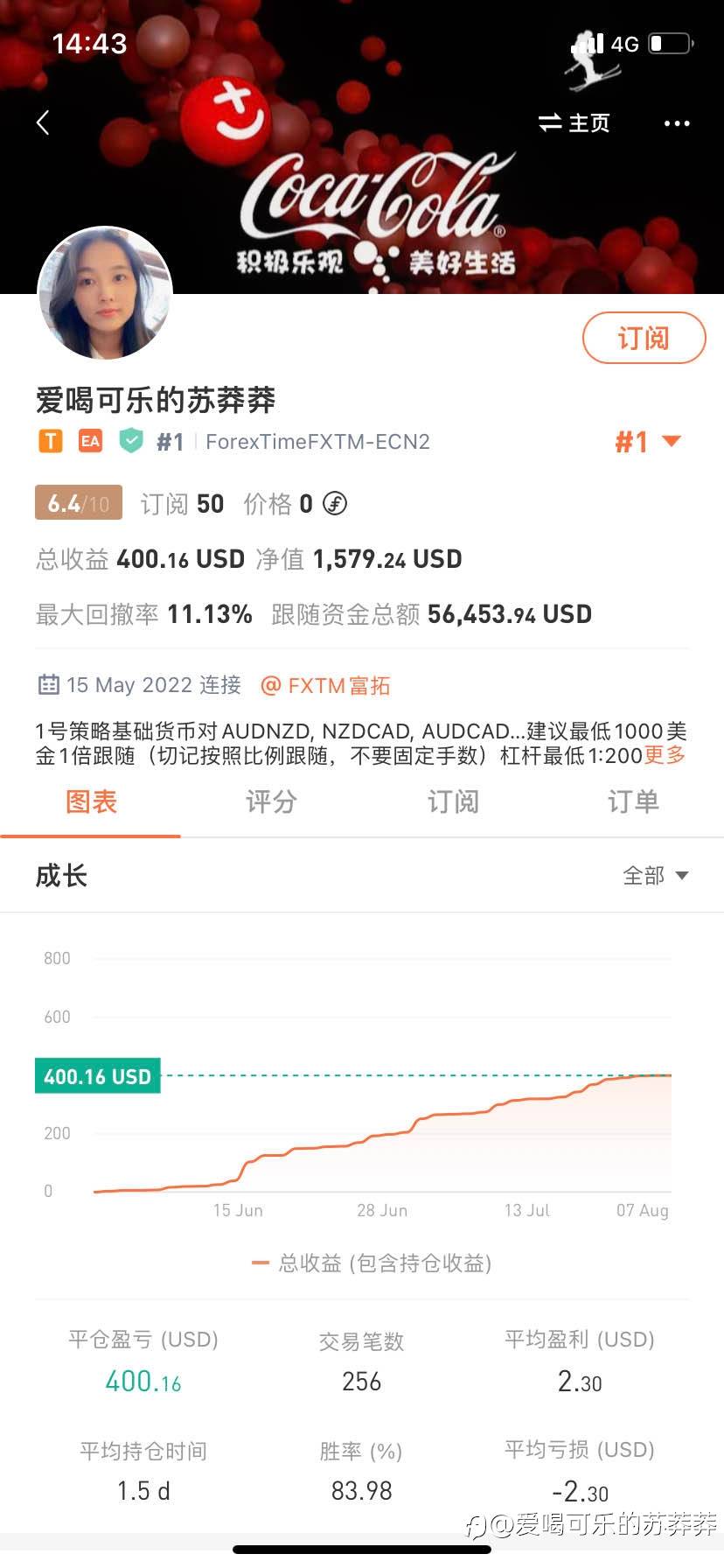
Task: Switch to the 订阅 tab
Action: point(453,801)
